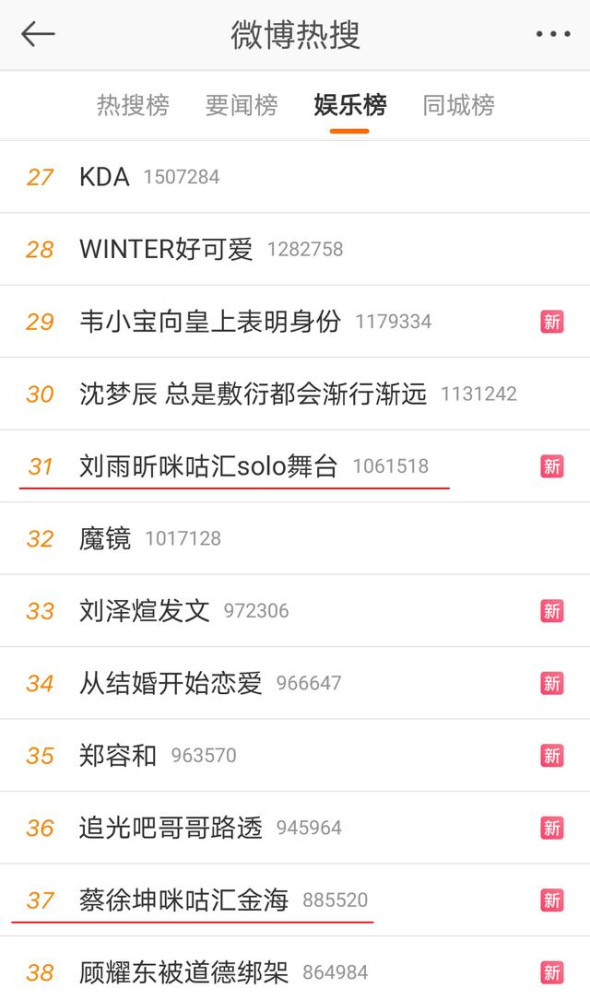Image resolution: width=590 pixels, height=1000 pixels.
Task: Open topic 蔡徐坤咪咕汇金海
Action: tap(295, 901)
